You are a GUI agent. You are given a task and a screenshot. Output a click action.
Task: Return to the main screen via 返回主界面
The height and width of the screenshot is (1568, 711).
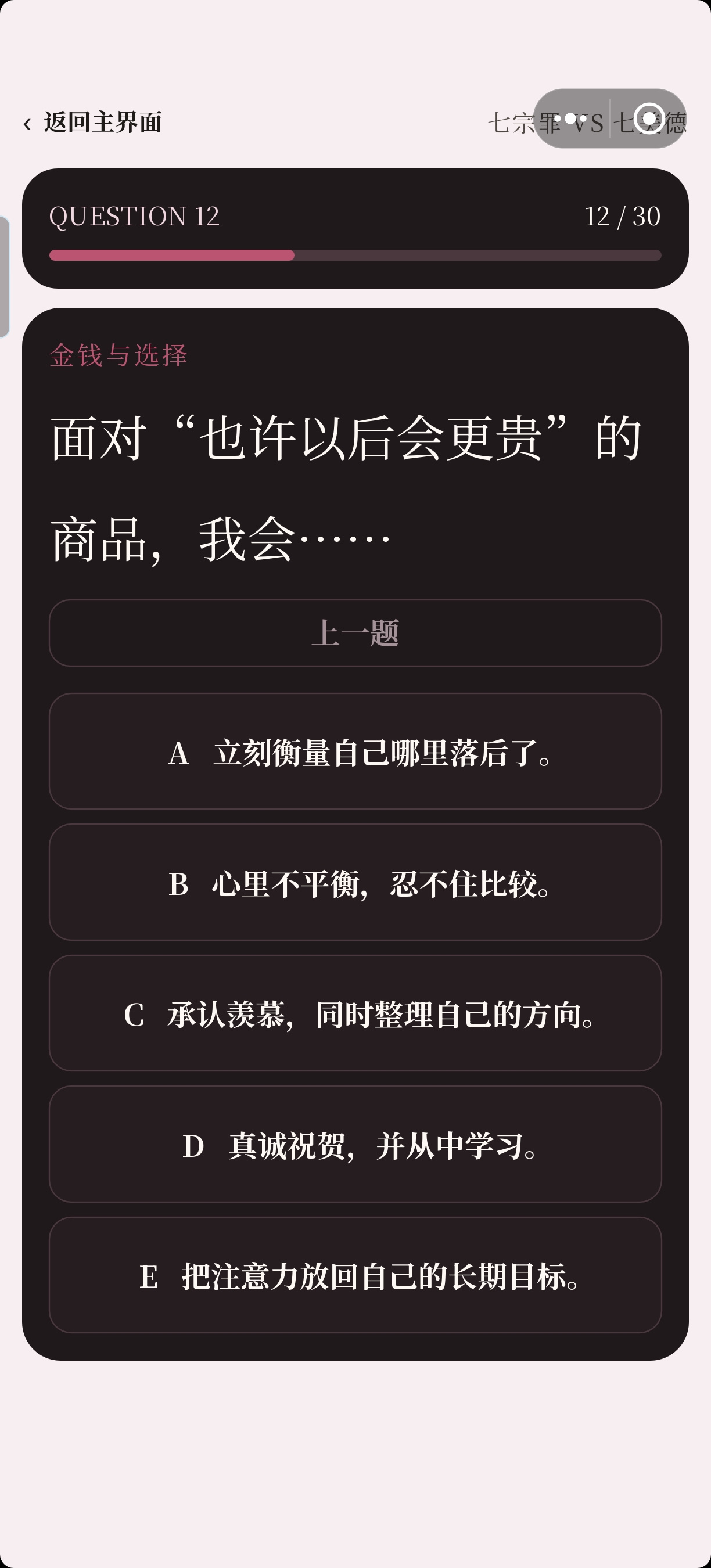tap(92, 123)
